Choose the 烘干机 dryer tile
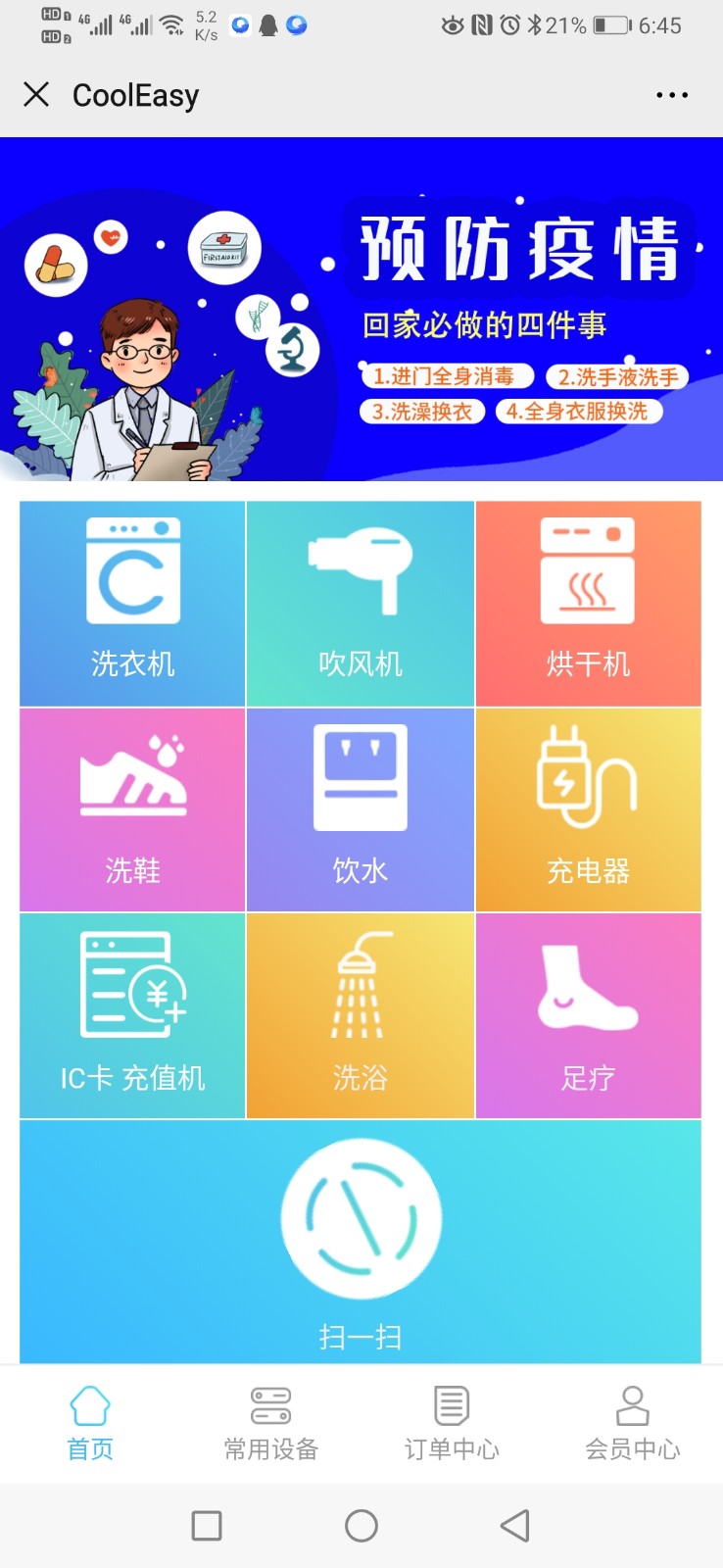 (x=588, y=603)
